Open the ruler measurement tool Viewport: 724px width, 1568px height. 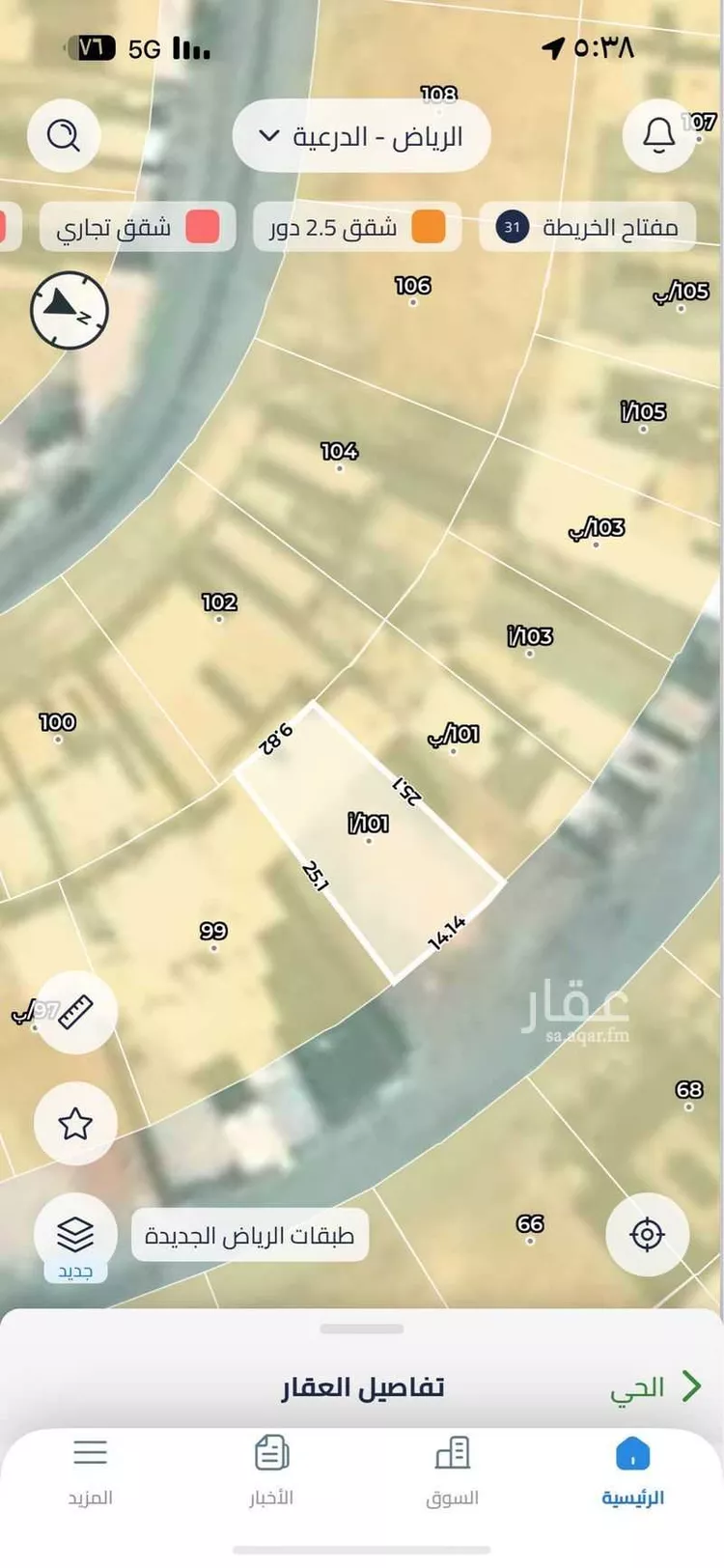[x=76, y=1012]
